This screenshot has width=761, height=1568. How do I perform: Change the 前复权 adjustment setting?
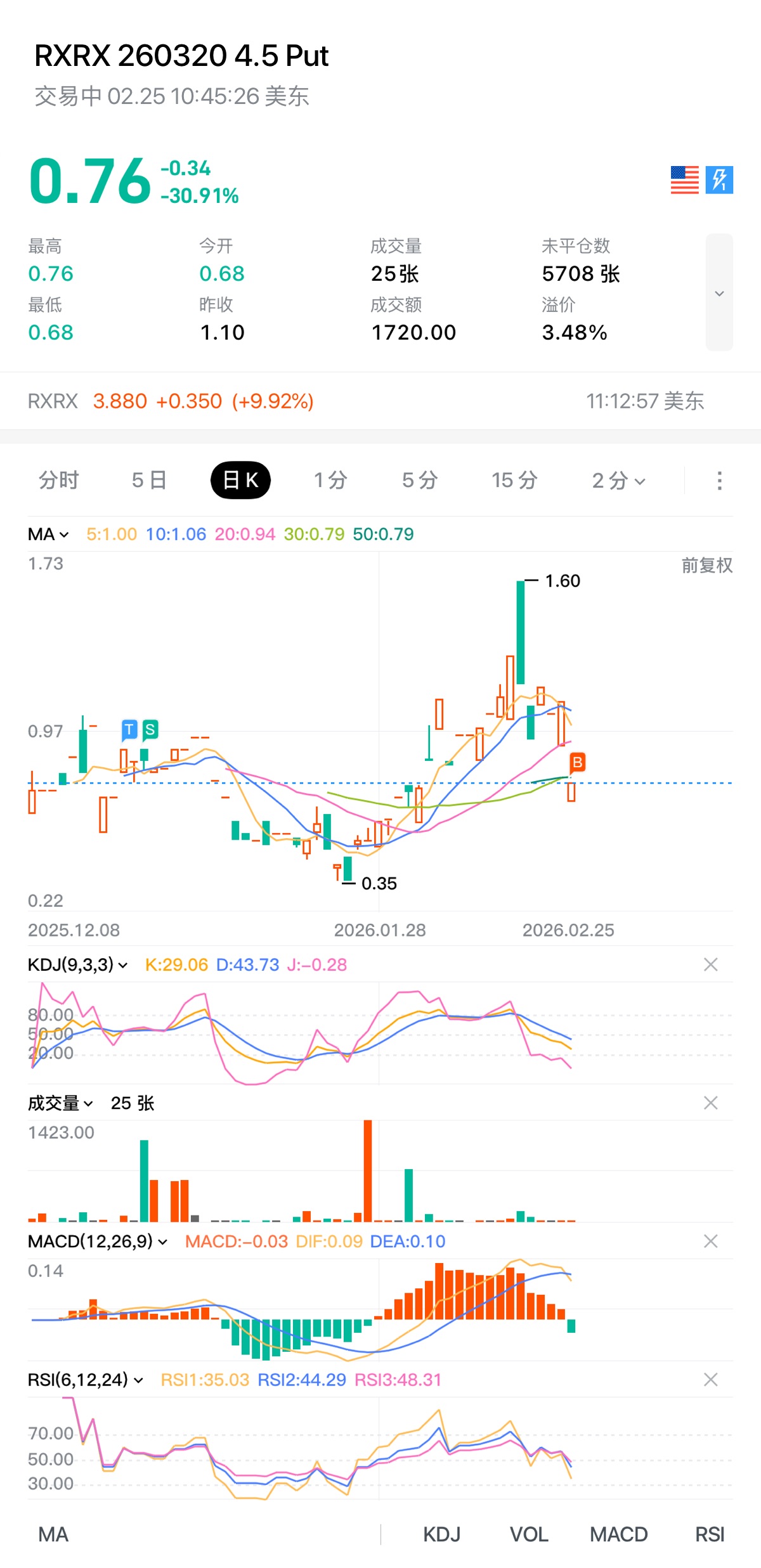pyautogui.click(x=706, y=565)
